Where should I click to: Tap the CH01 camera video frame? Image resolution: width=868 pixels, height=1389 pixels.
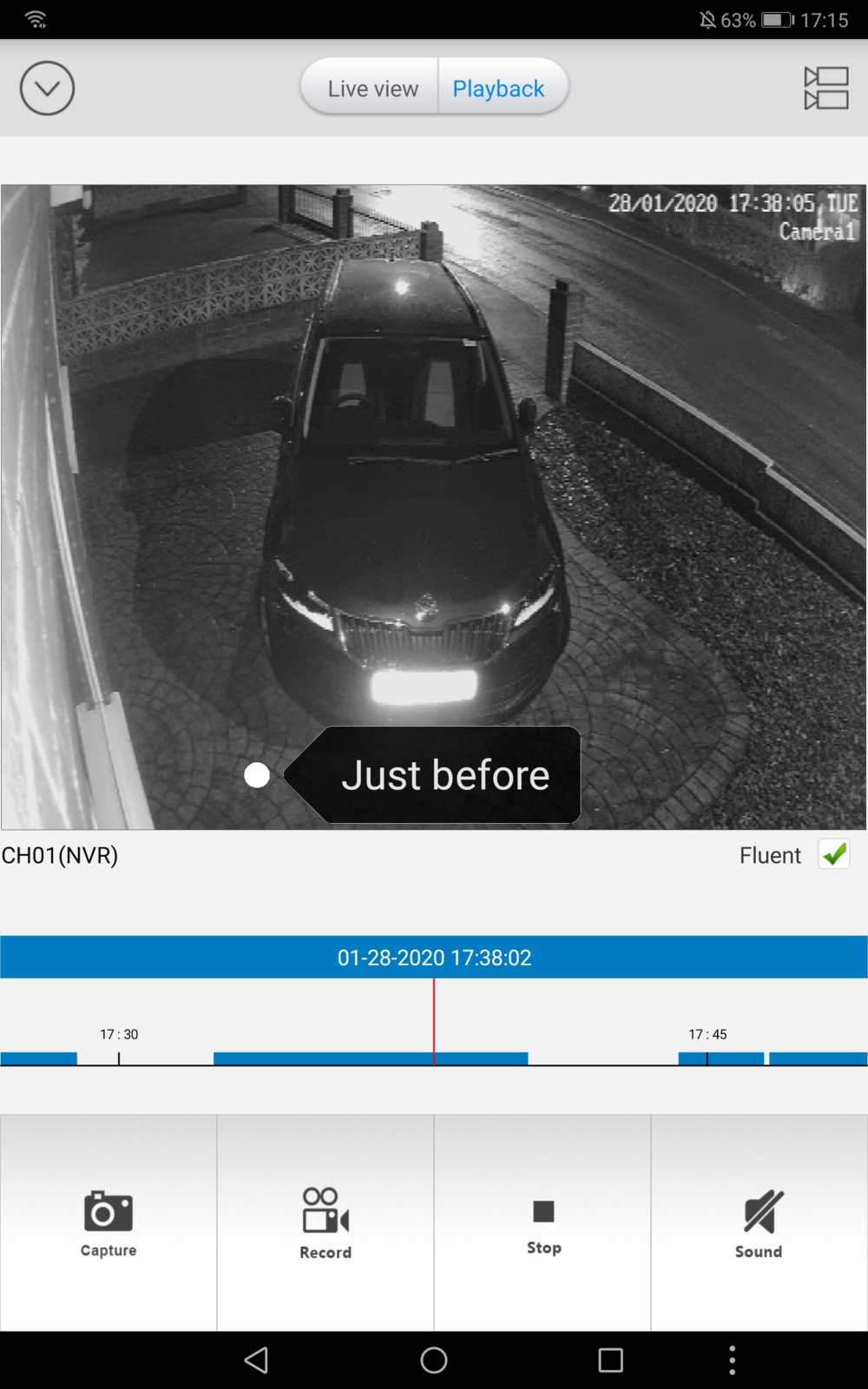click(434, 506)
